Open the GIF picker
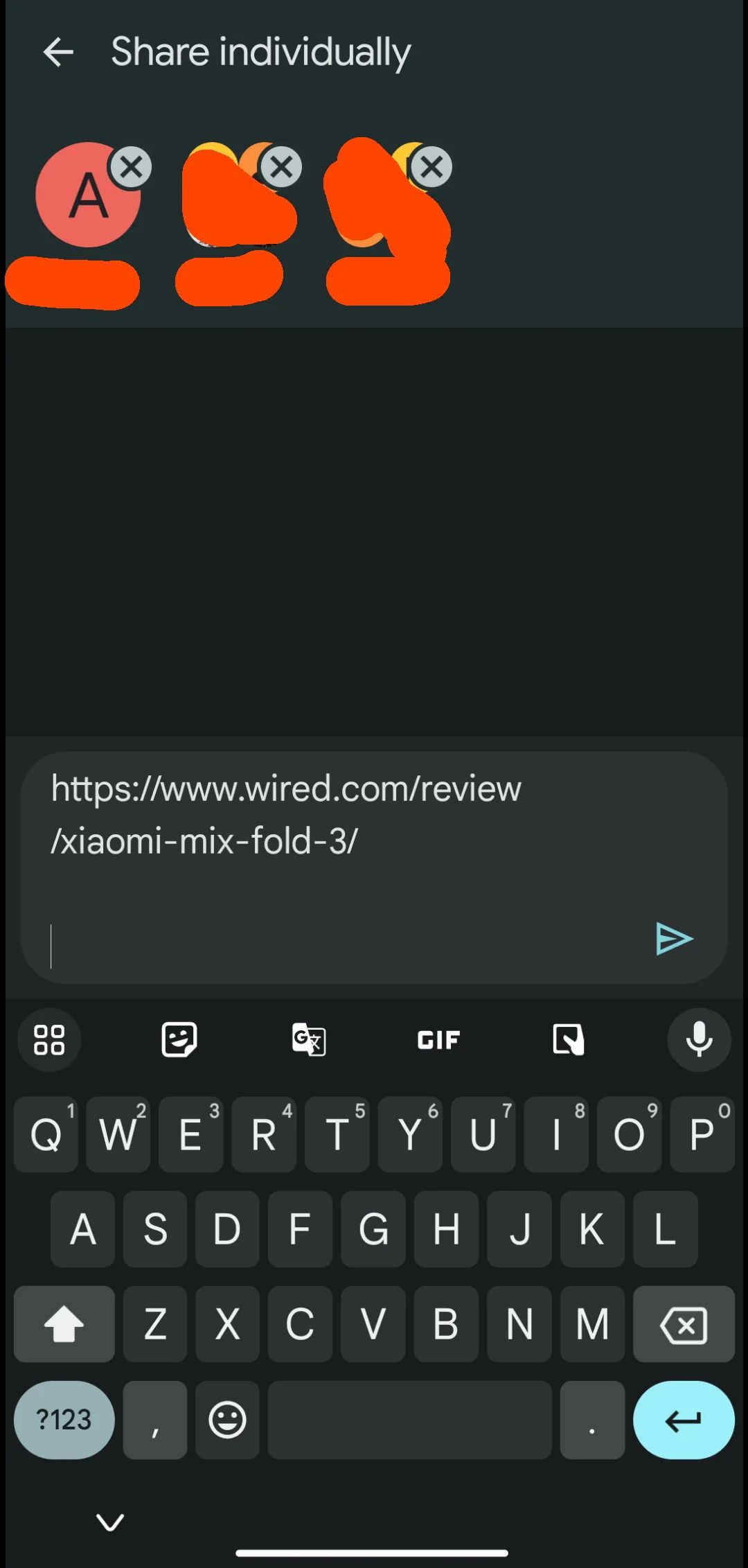The height and width of the screenshot is (1568, 748). pos(438,1039)
